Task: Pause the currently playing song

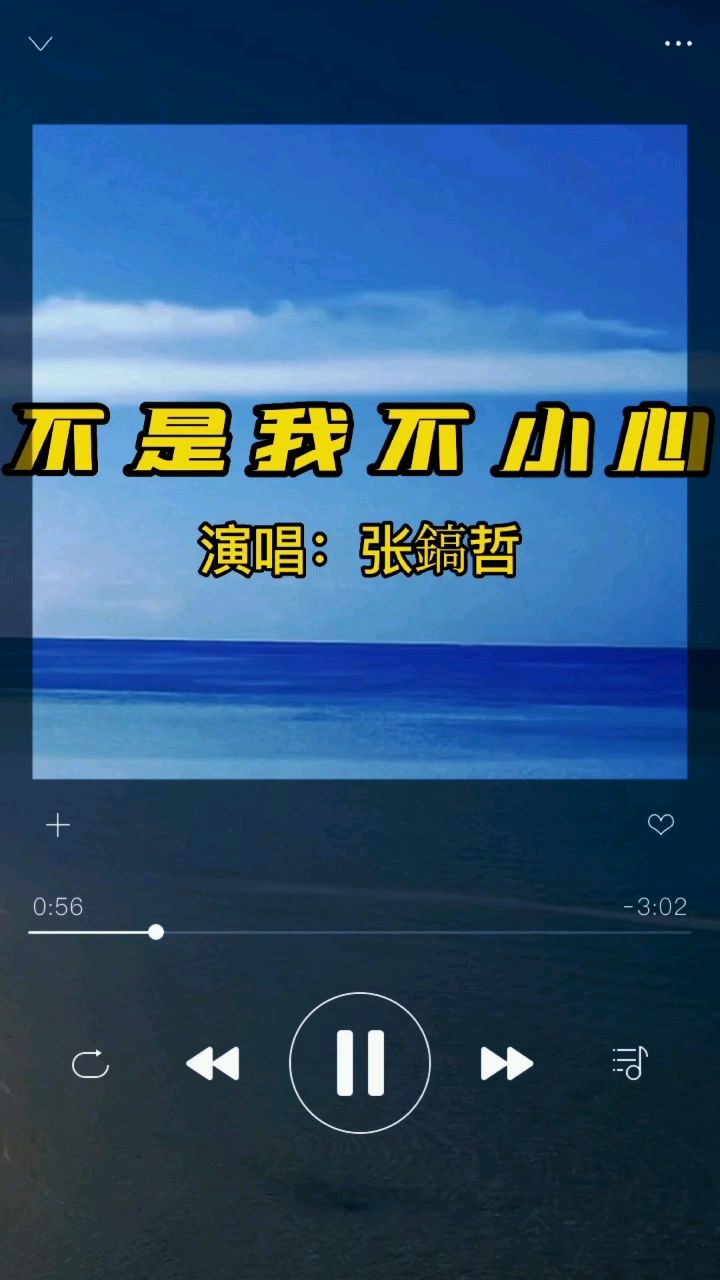Action: point(360,1063)
